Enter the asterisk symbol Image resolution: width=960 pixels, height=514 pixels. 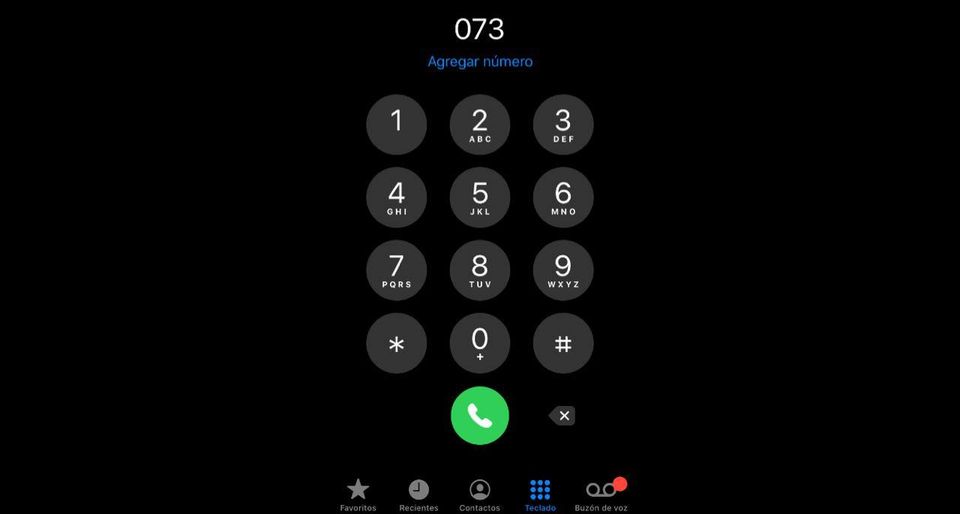396,343
